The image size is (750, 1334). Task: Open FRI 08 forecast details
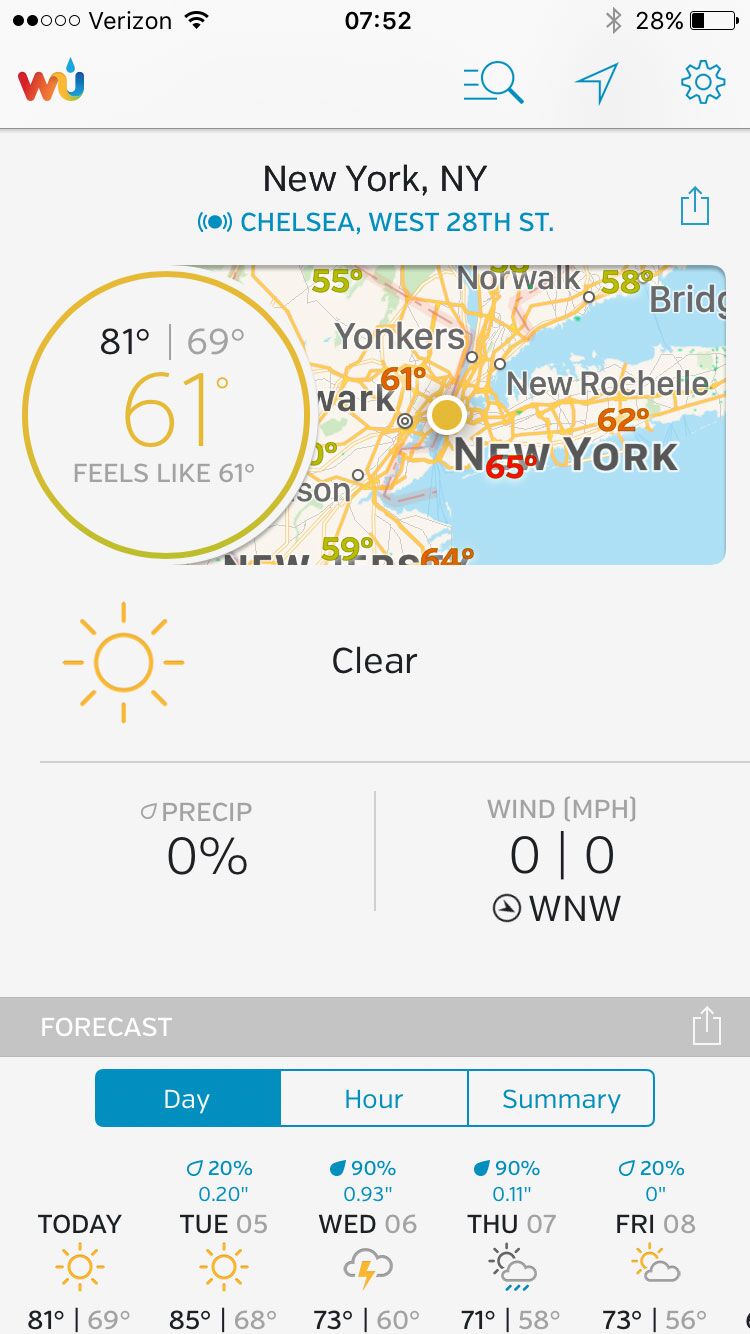coord(656,1245)
